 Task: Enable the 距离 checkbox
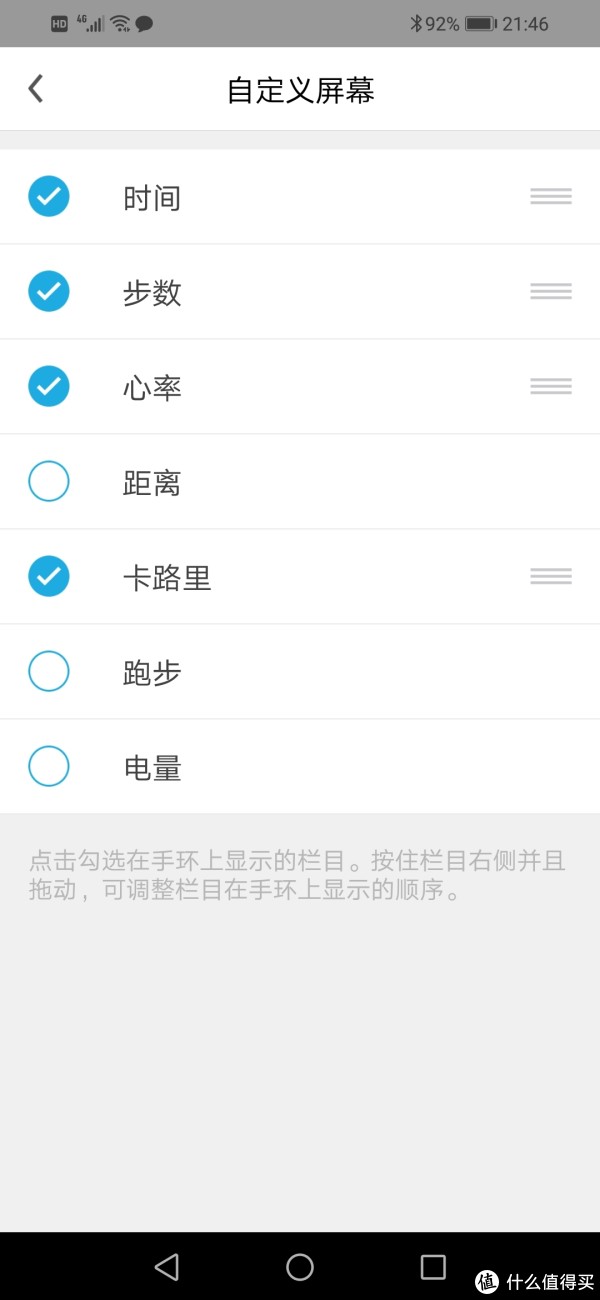tap(49, 481)
